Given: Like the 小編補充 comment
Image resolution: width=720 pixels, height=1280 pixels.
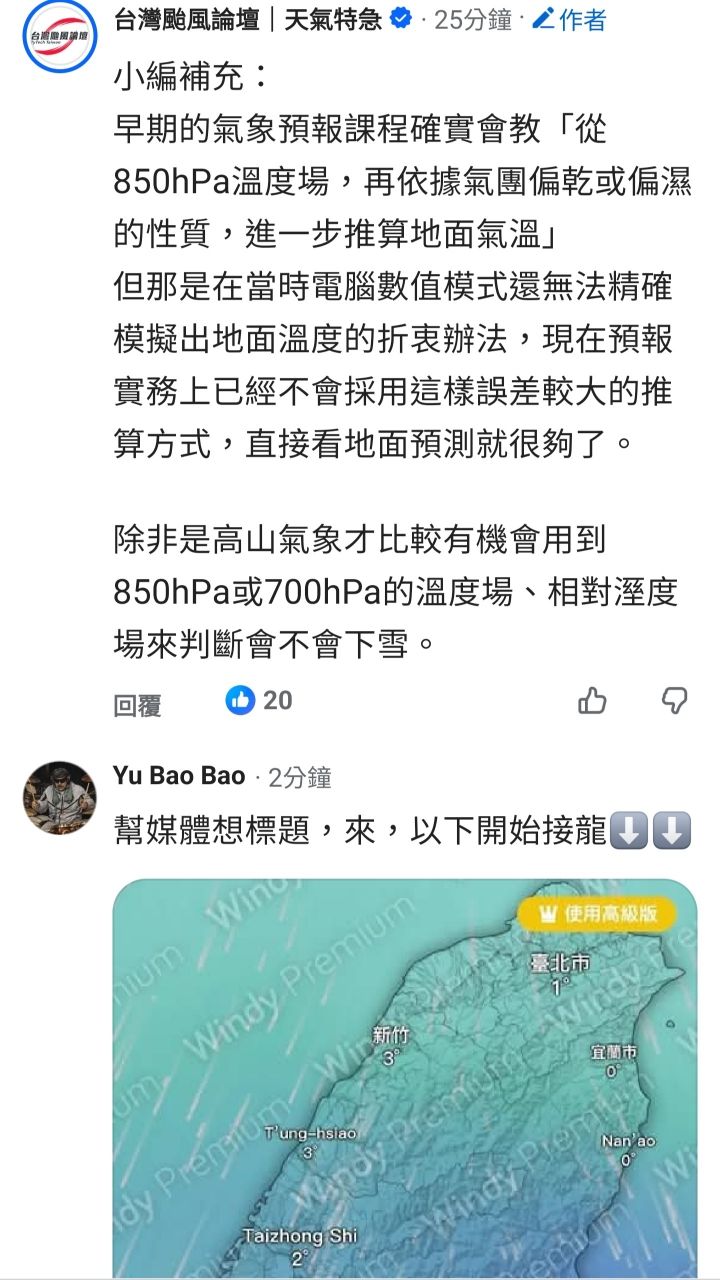Looking at the screenshot, I should tap(593, 701).
